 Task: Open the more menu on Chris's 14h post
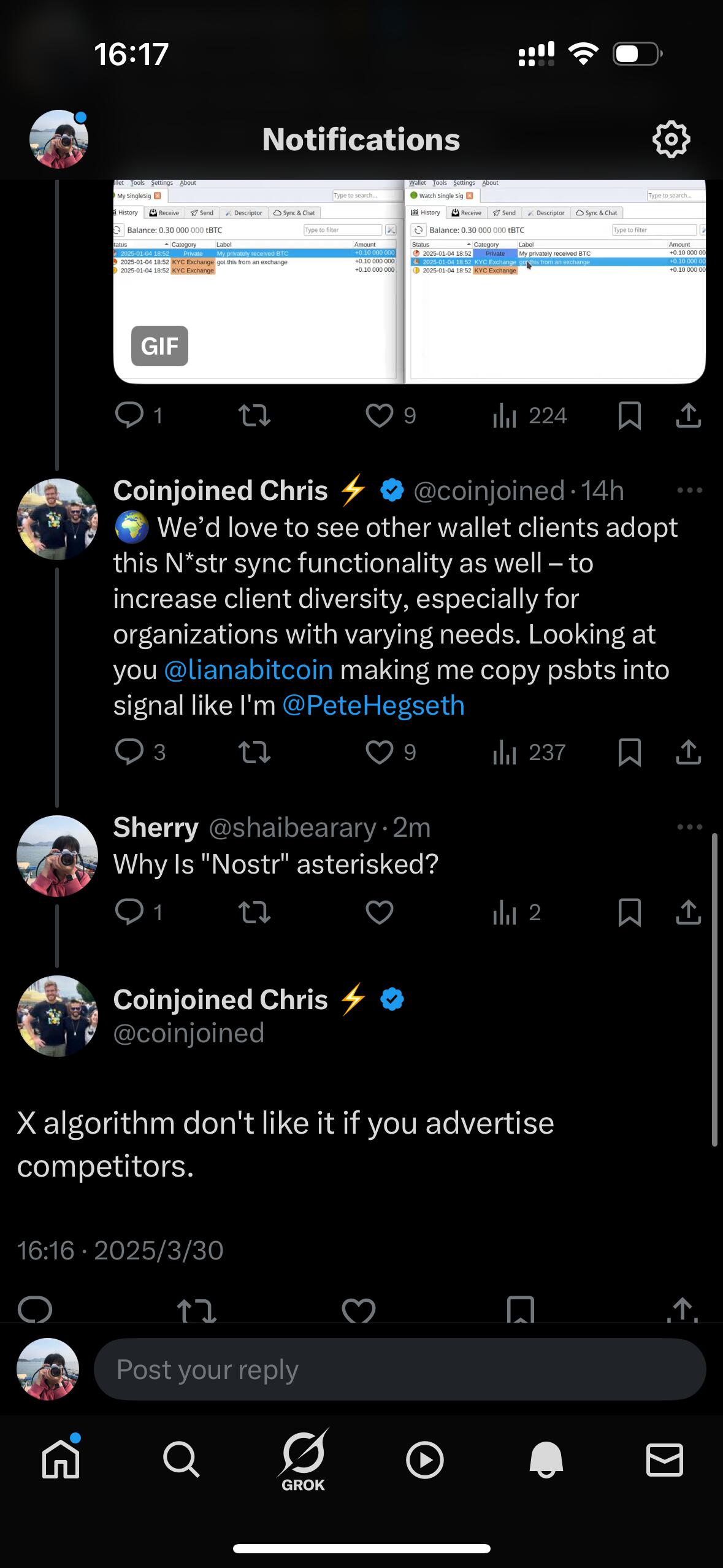(689, 490)
